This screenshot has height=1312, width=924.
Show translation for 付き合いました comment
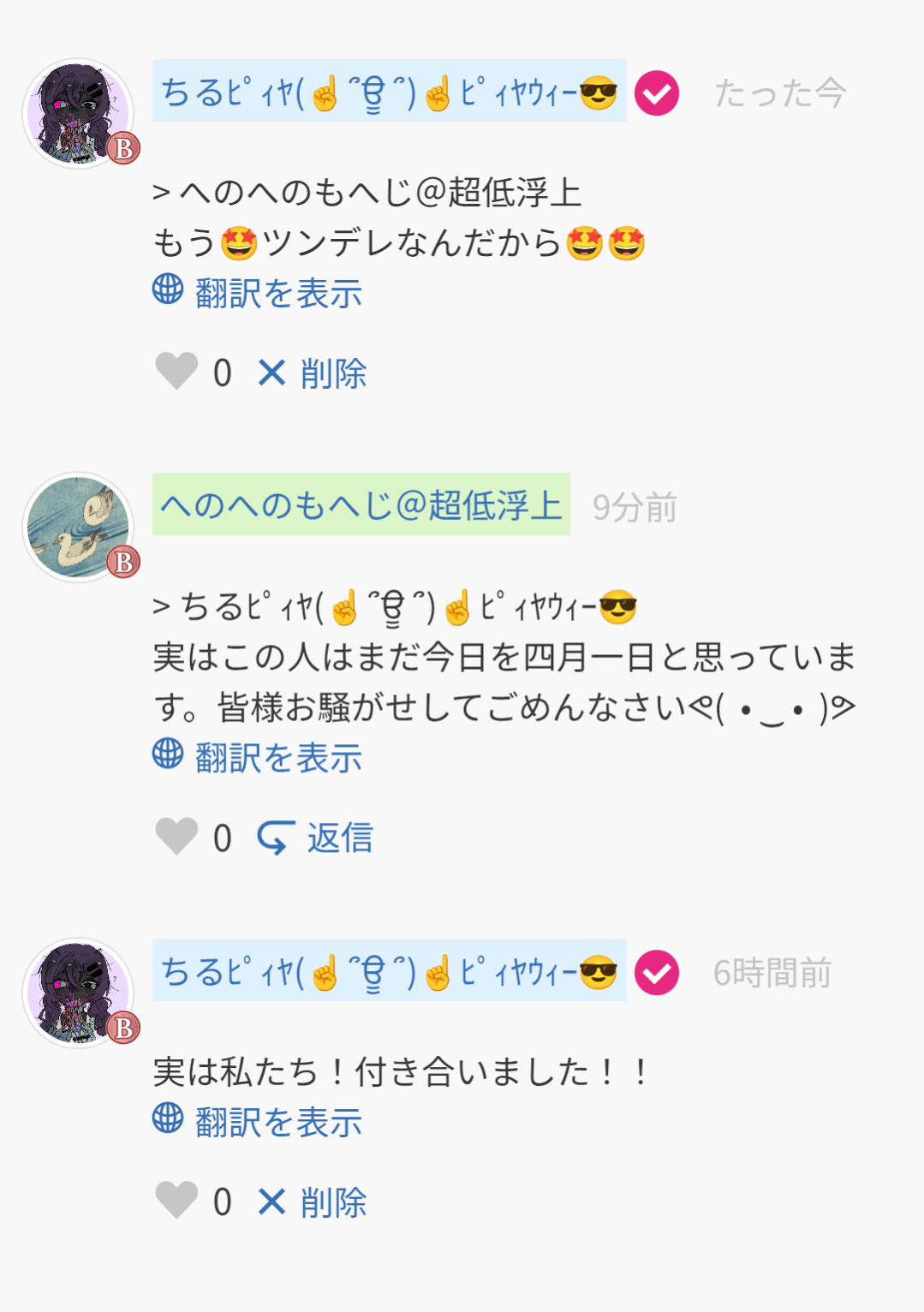[258, 1122]
